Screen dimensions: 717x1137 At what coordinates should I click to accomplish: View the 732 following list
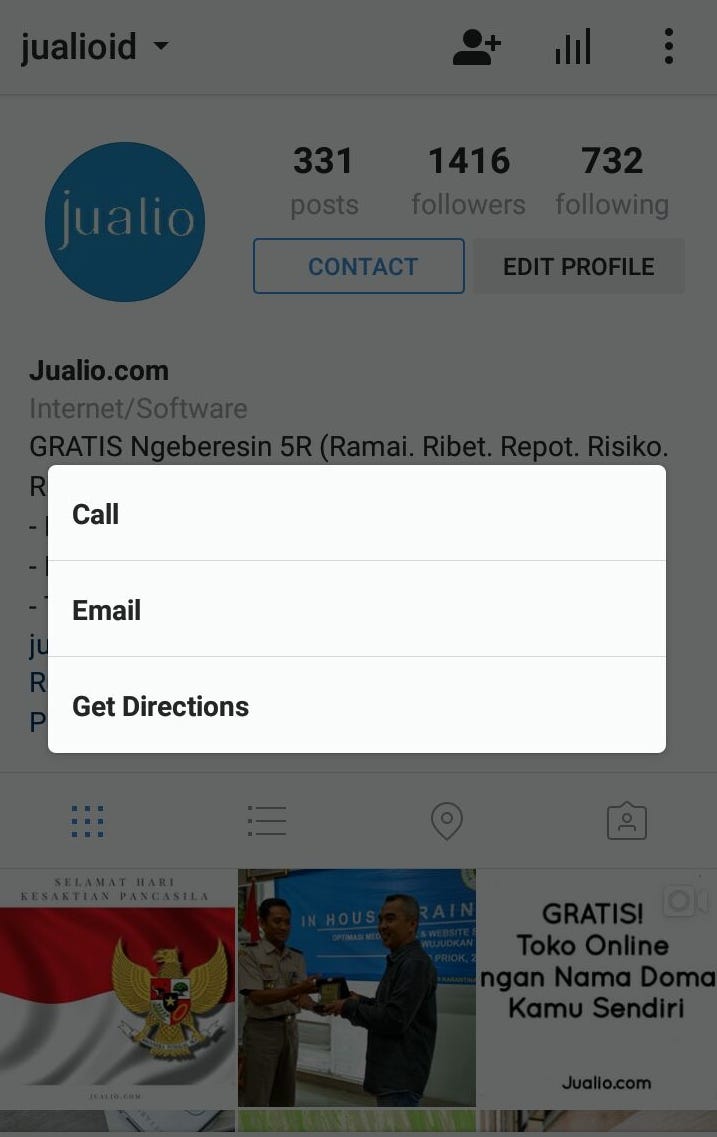[612, 181]
